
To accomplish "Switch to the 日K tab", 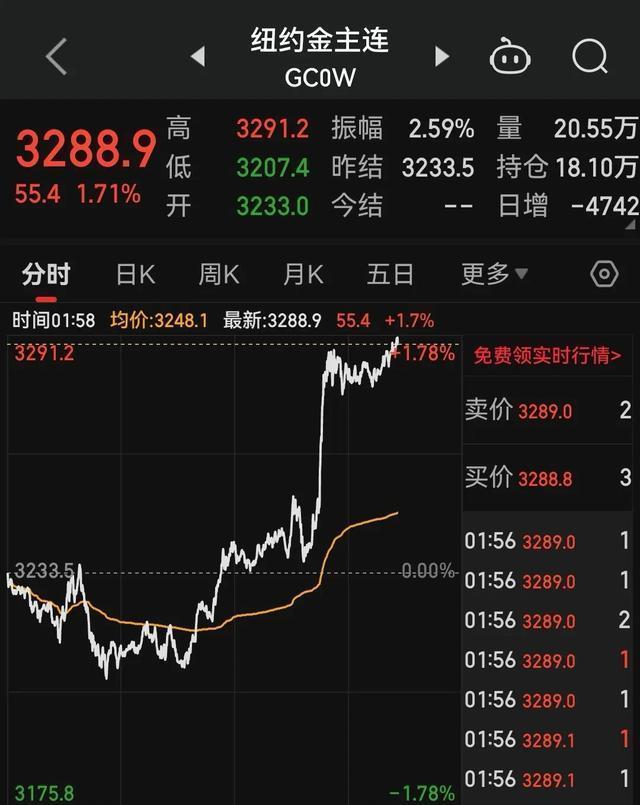I will tap(135, 274).
